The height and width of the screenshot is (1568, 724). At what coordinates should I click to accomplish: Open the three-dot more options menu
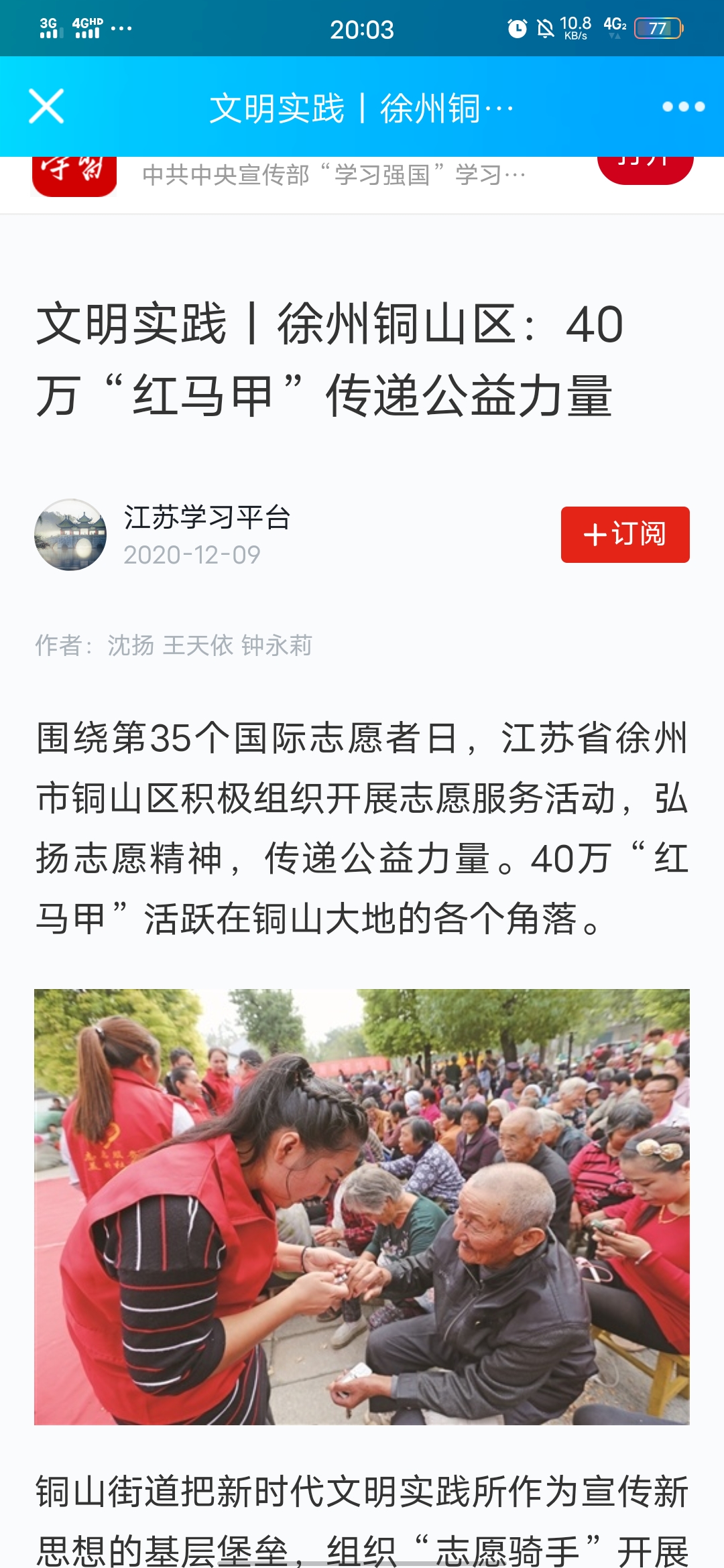coord(682,107)
